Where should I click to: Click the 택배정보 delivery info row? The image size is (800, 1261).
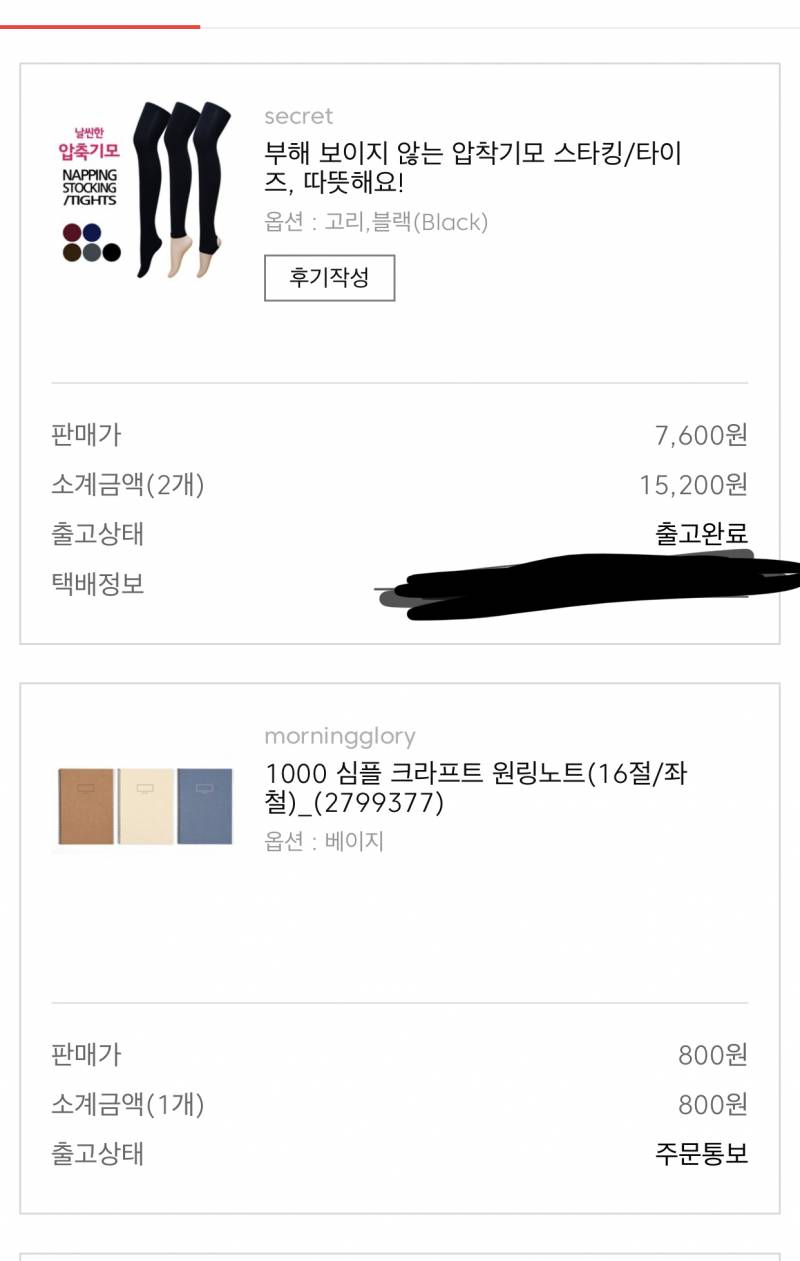94,581
